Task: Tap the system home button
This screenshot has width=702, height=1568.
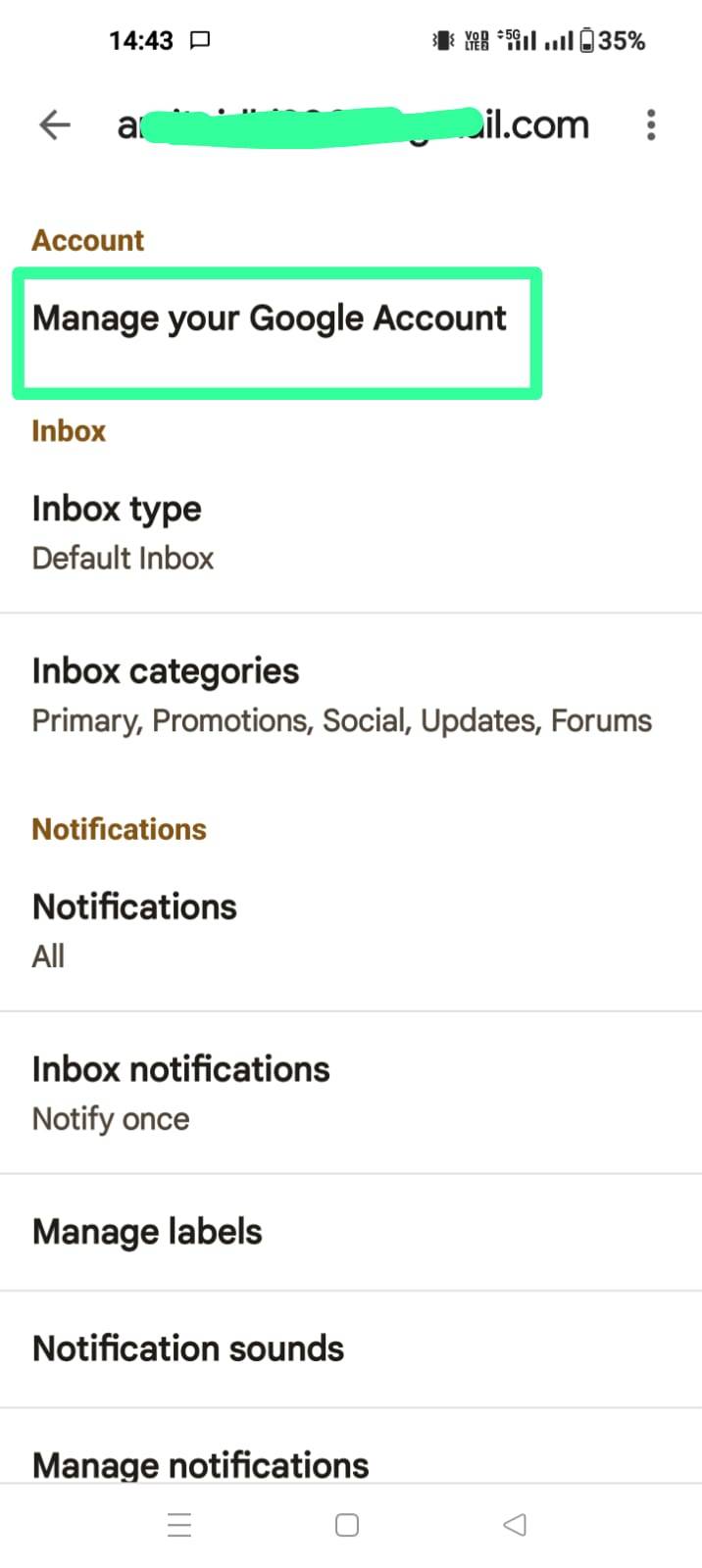Action: (x=347, y=1525)
